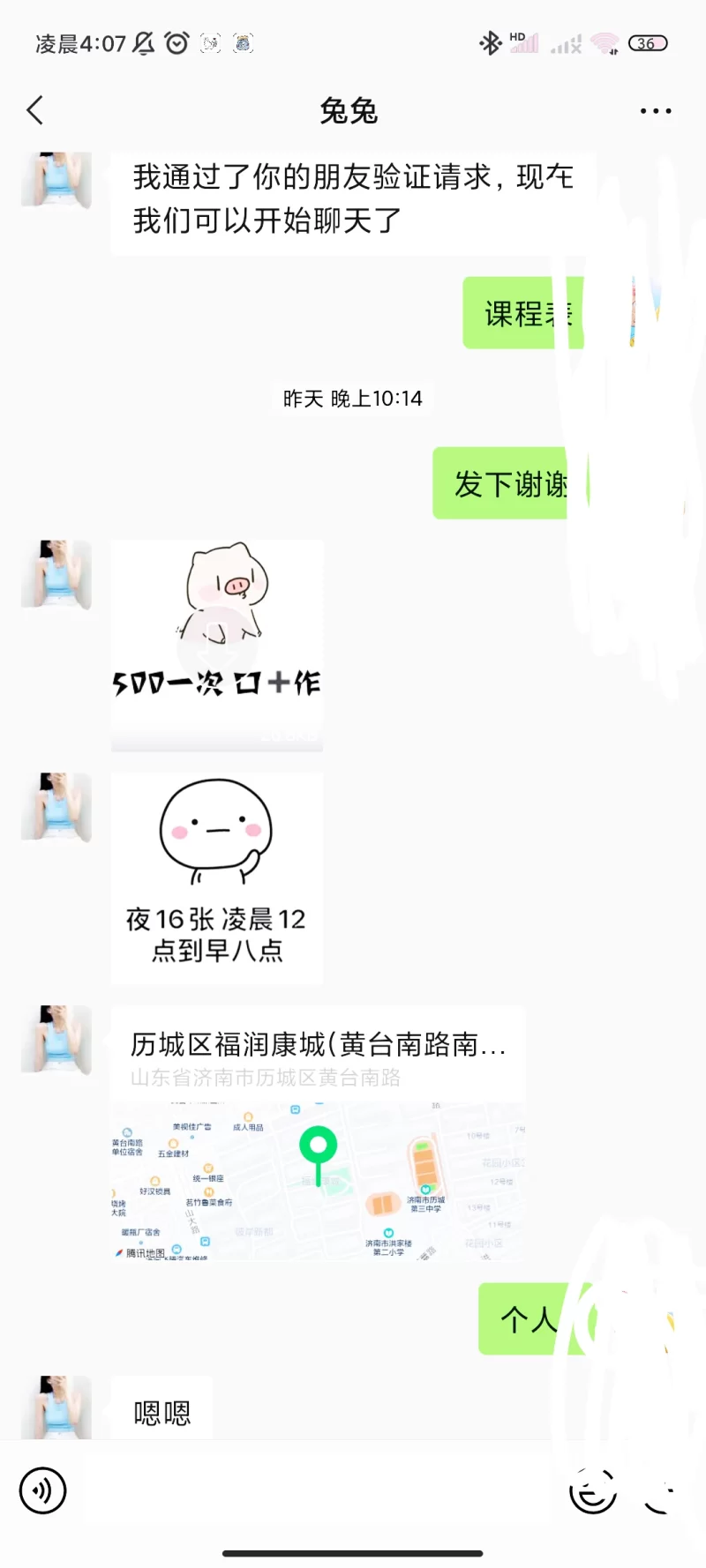Open the emoji picker
Screen dimensions: 706x1568
[x=592, y=1490]
